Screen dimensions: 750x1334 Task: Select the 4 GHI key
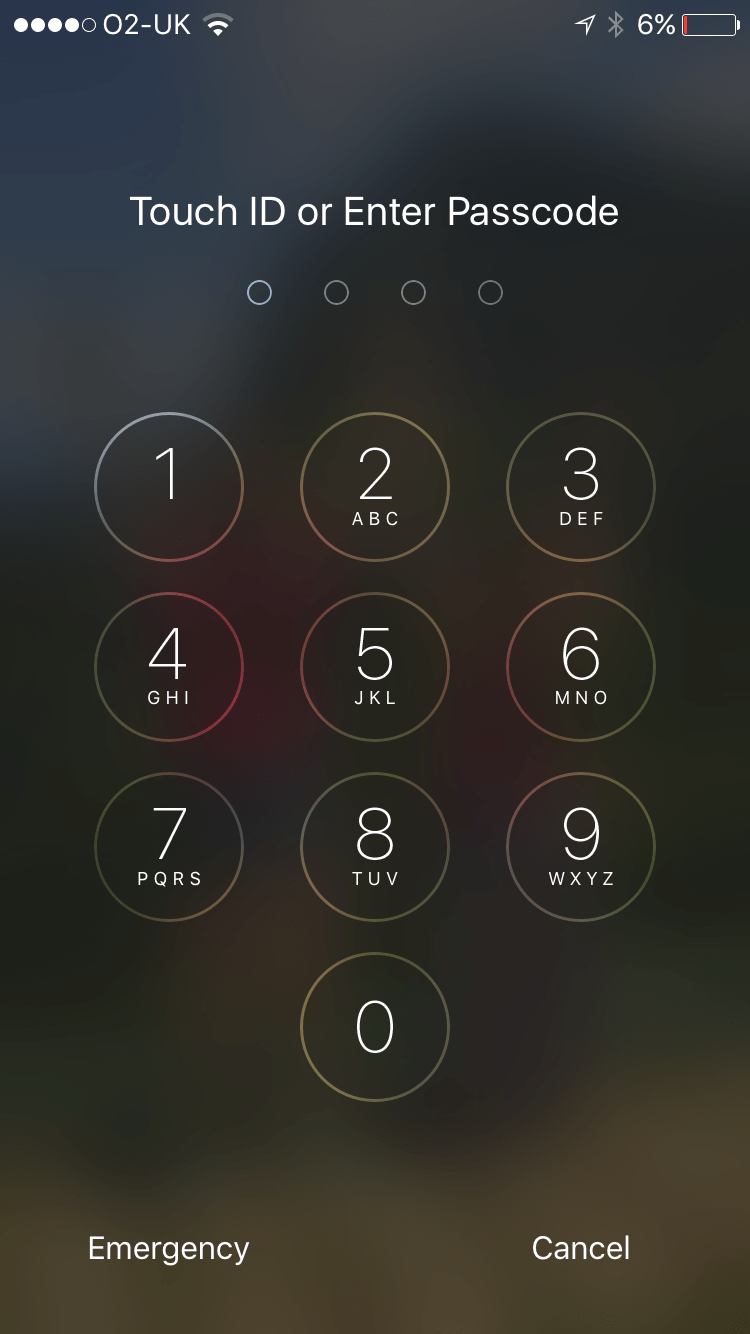coord(169,667)
